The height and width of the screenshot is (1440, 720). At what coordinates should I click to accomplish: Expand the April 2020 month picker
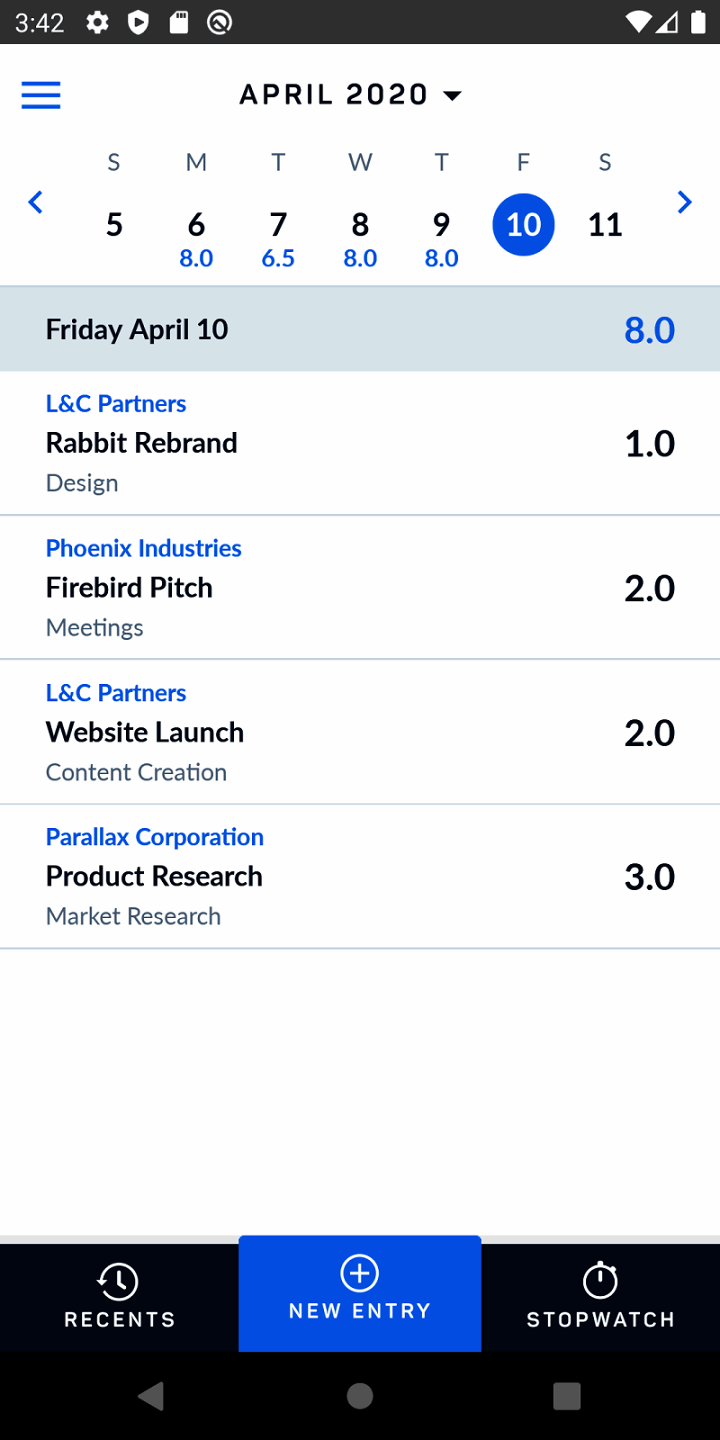click(x=350, y=95)
